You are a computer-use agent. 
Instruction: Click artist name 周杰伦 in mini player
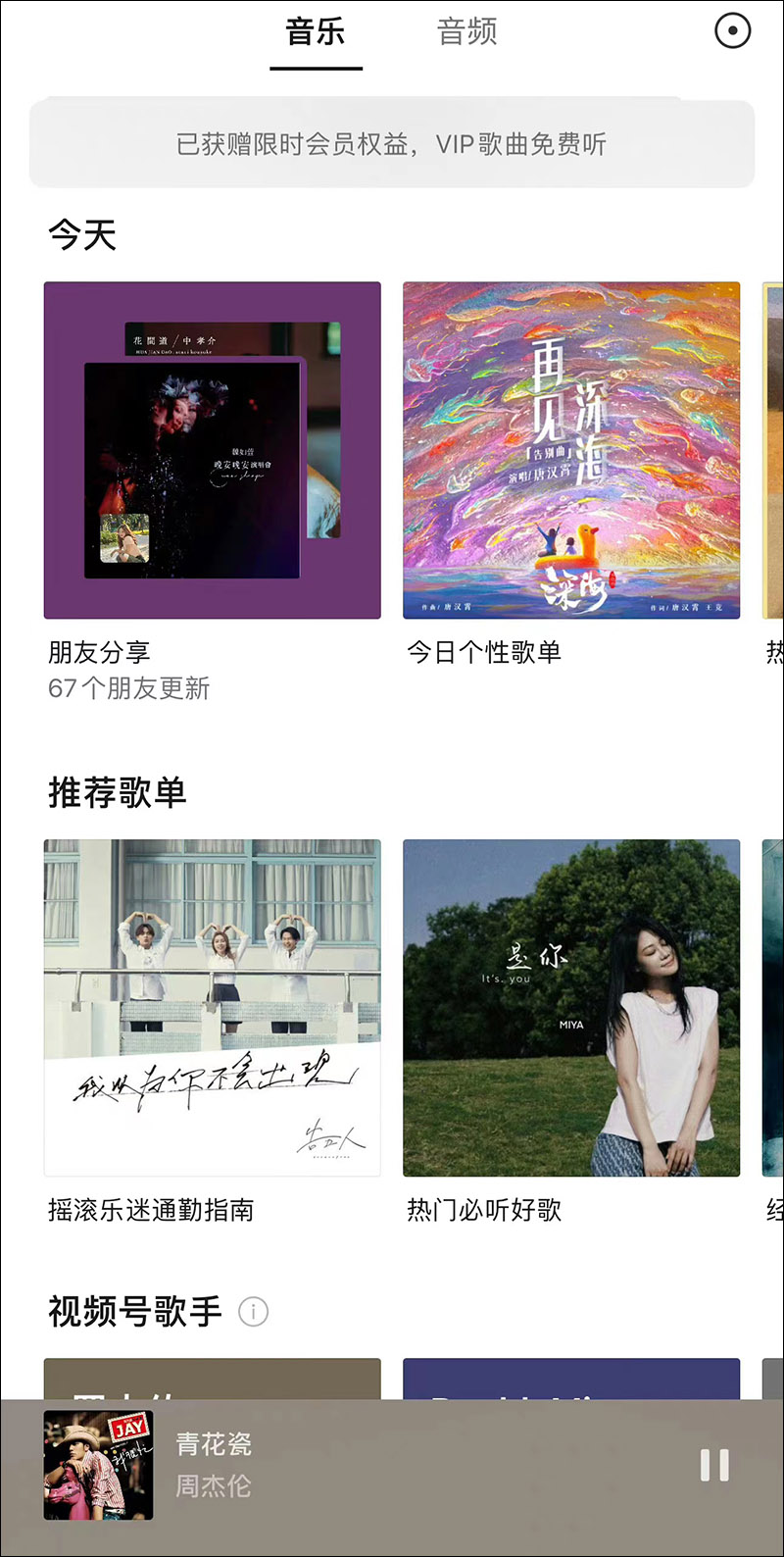(213, 1486)
